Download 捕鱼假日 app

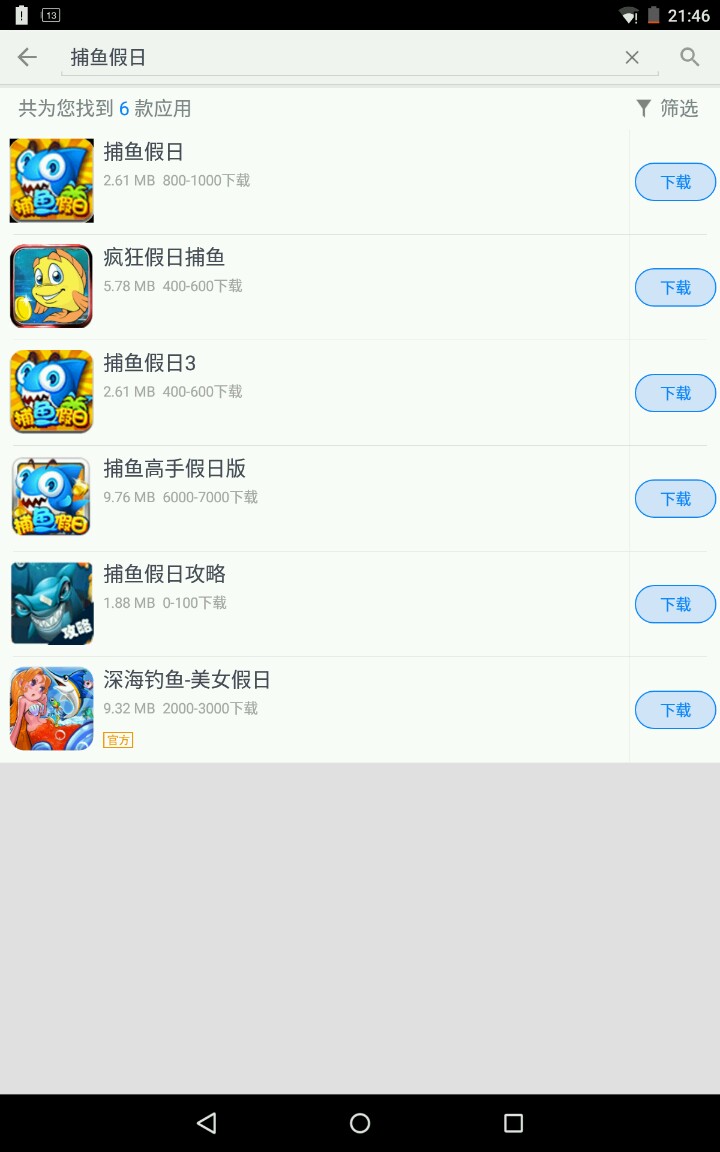pyautogui.click(x=675, y=182)
